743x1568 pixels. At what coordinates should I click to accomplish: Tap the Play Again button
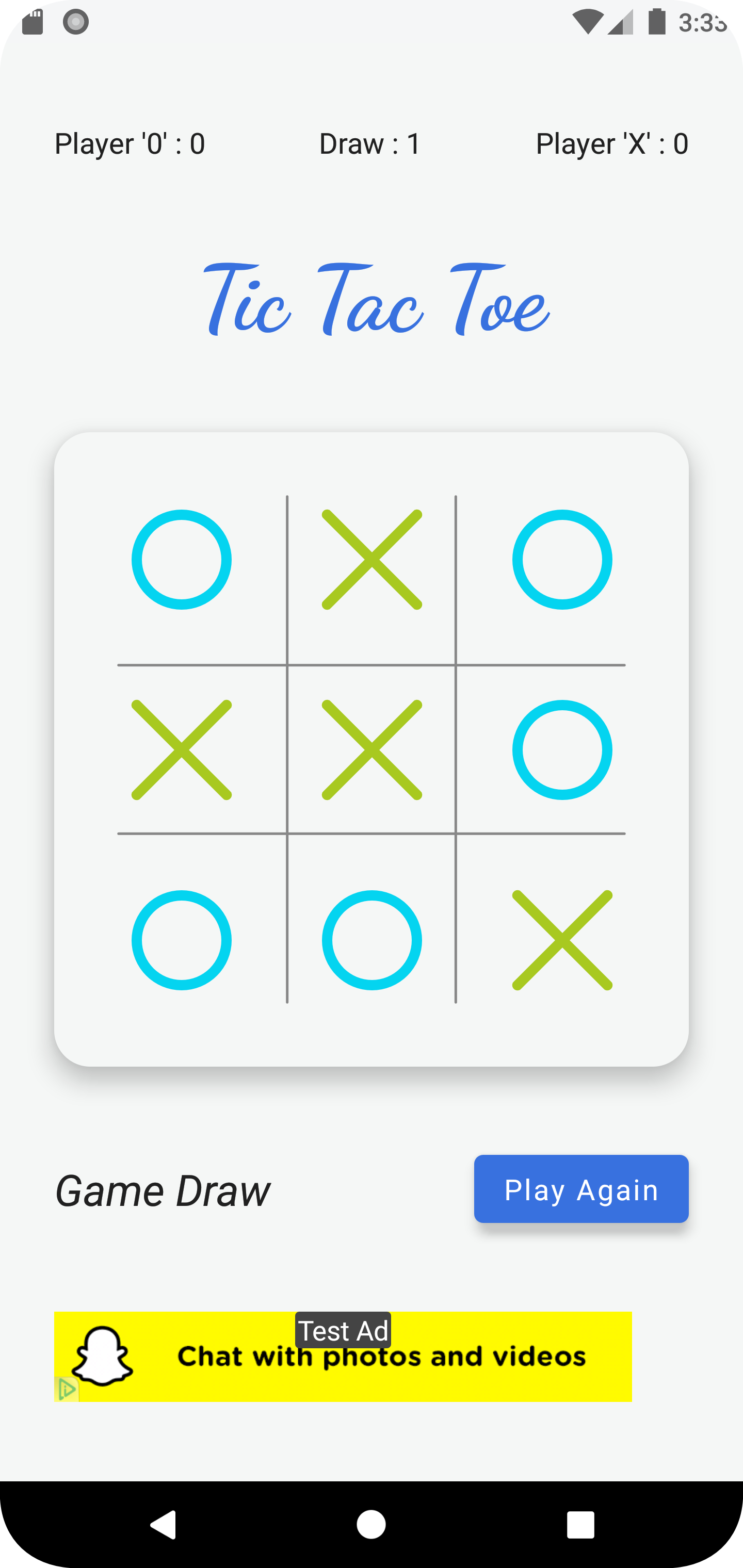pos(581,1189)
